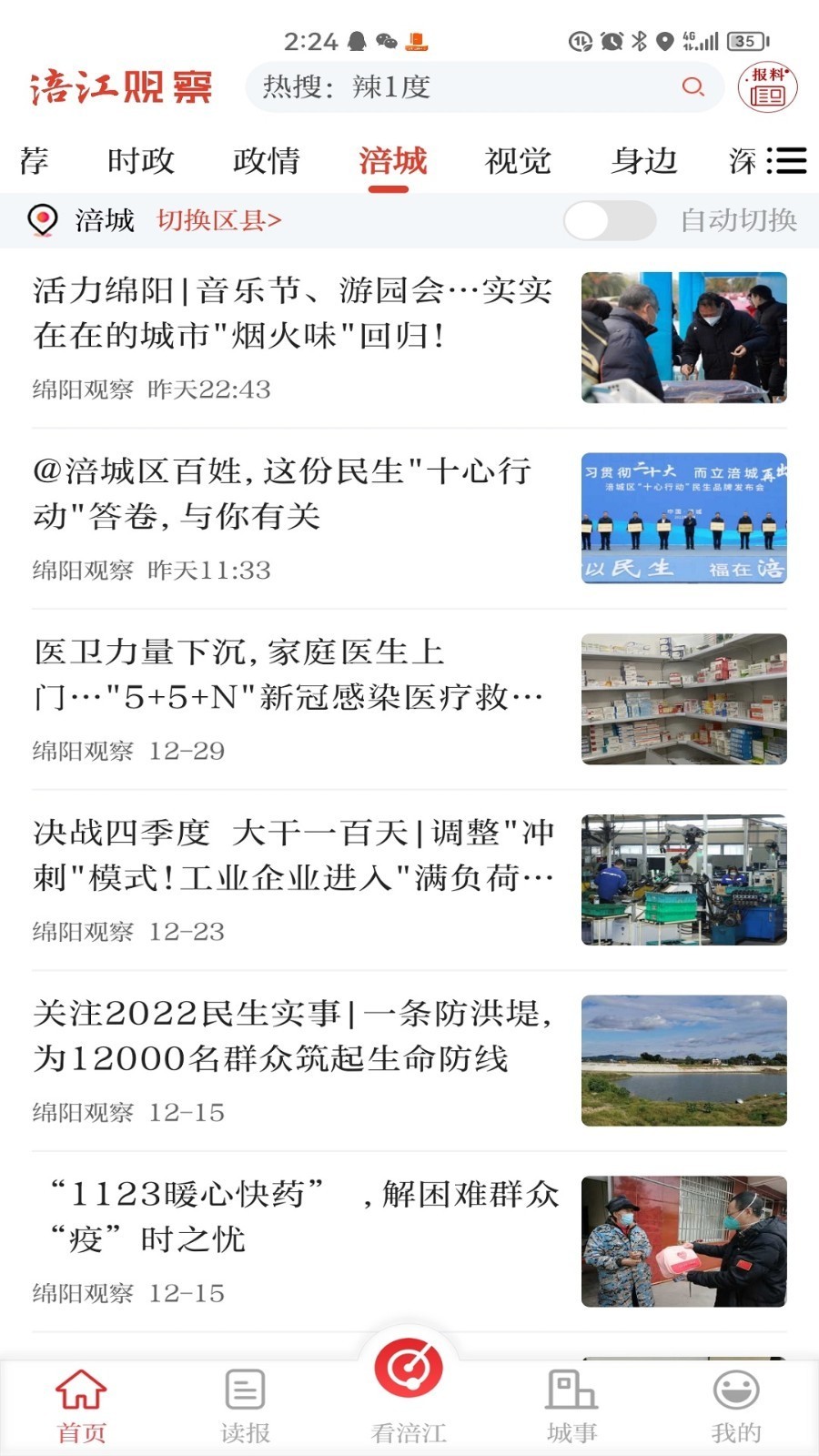This screenshot has height=1456, width=819.
Task: Open the 家庭医生上门 article
Action: pos(288,675)
